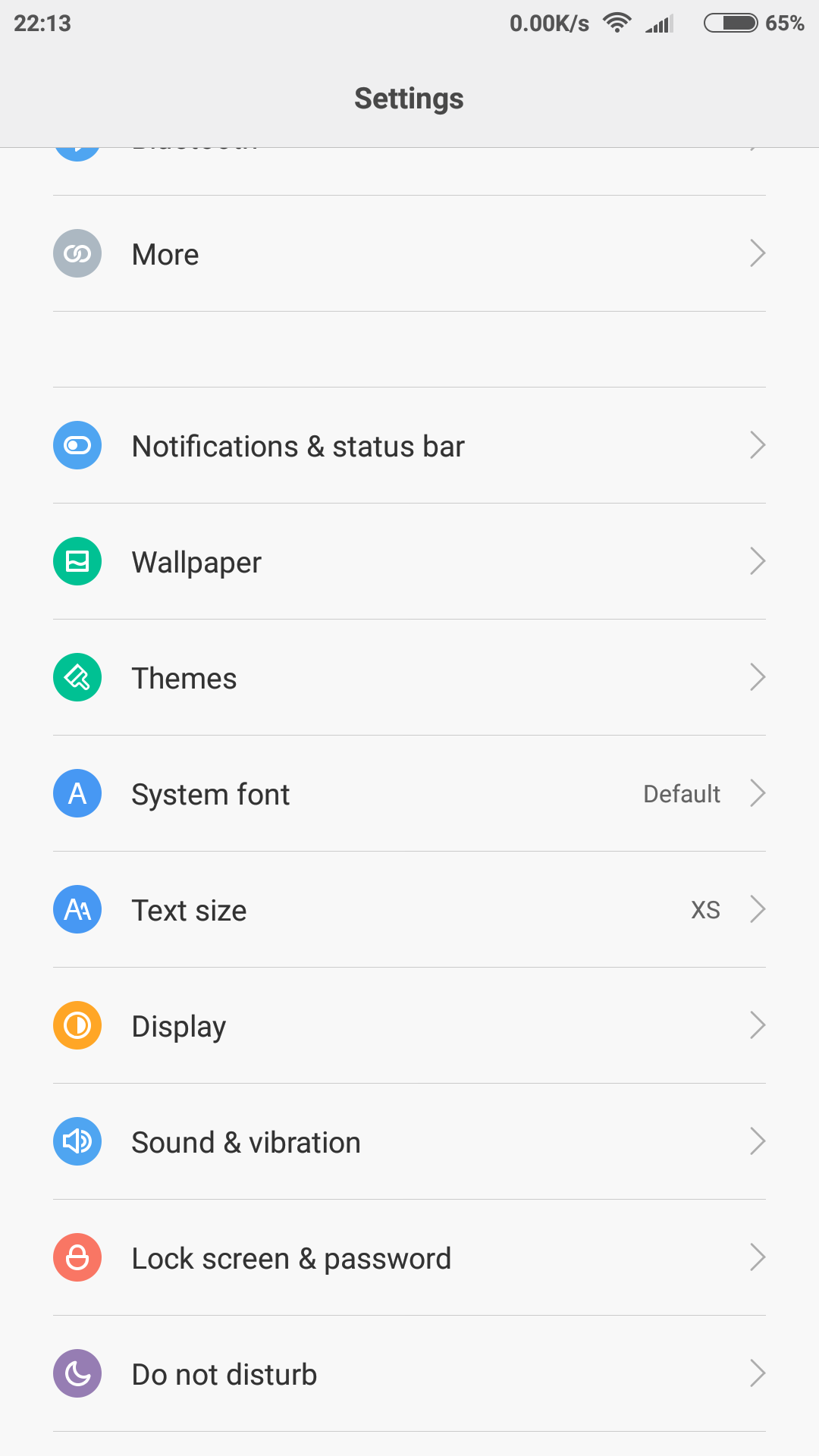Open Display settings
Image resolution: width=819 pixels, height=1456 pixels.
[409, 1025]
